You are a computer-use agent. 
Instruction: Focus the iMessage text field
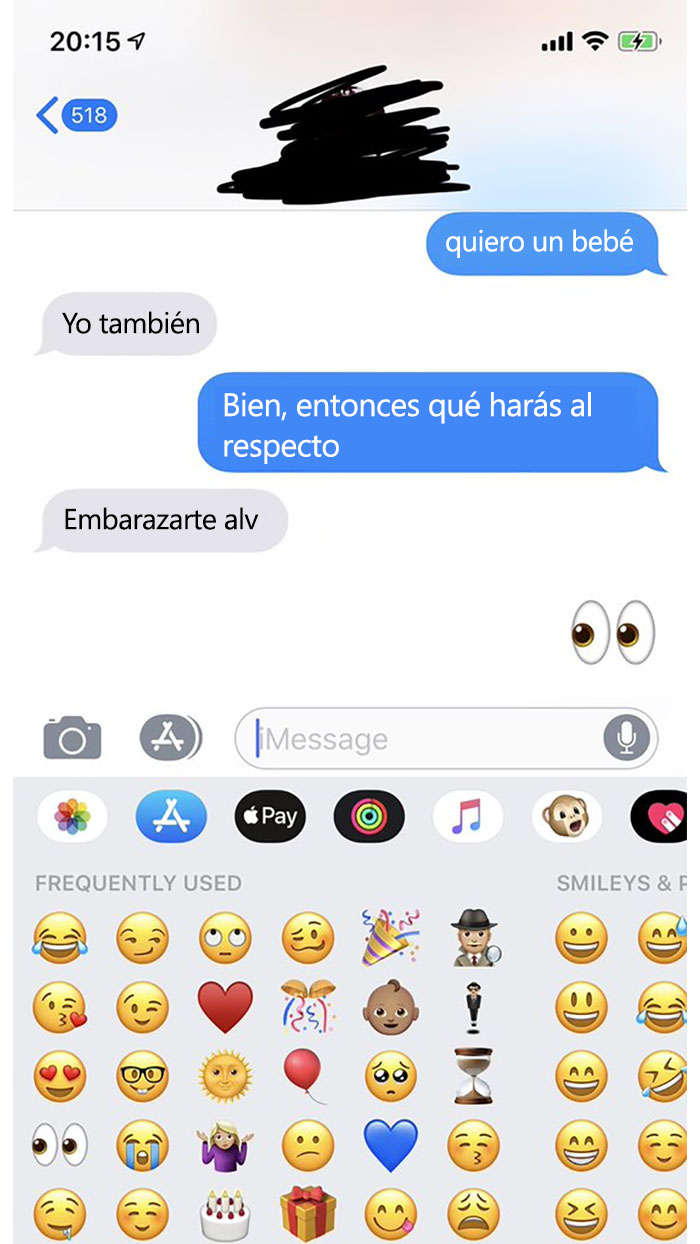pyautogui.click(x=446, y=739)
